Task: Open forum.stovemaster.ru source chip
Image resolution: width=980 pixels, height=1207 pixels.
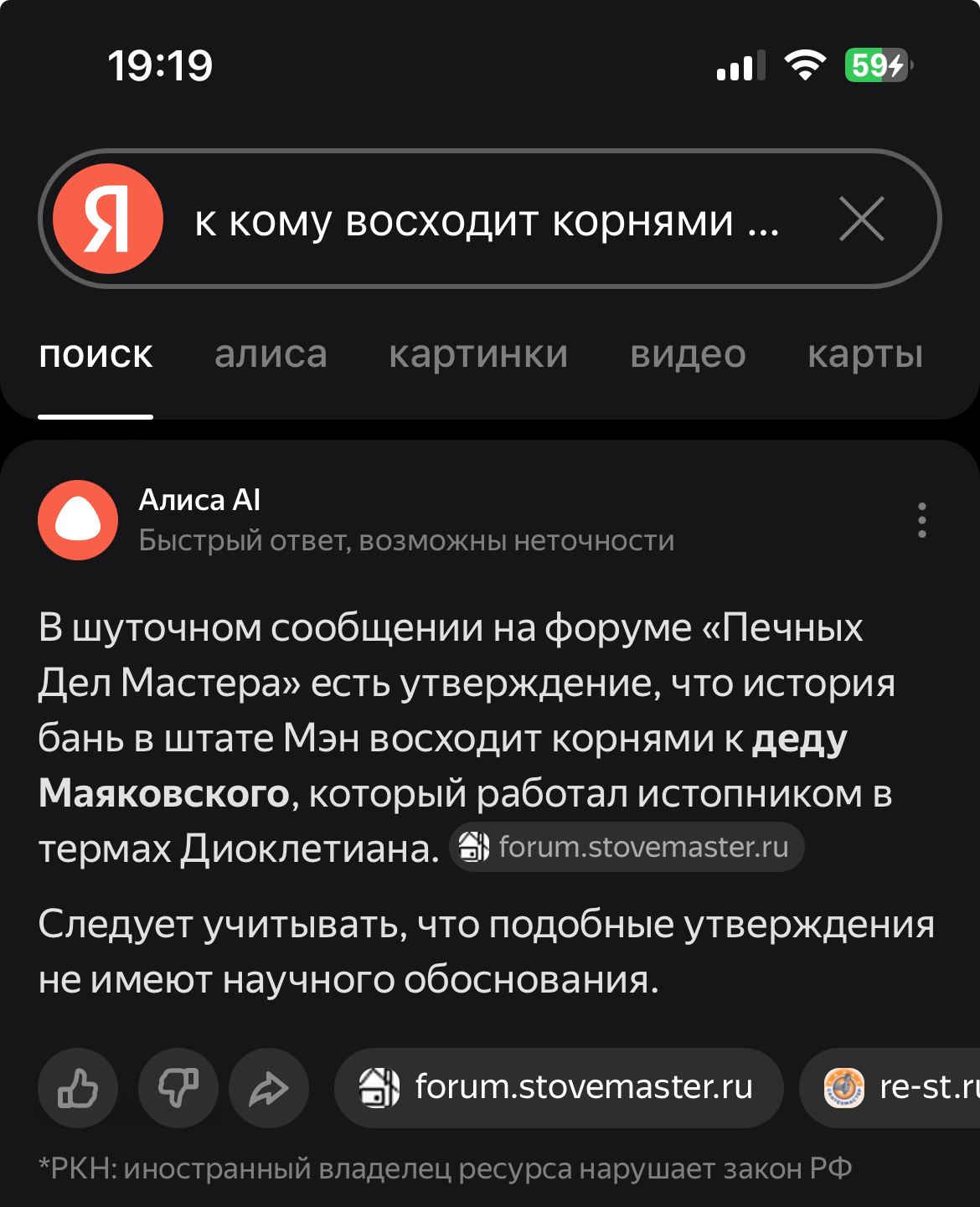Action: tap(559, 1088)
